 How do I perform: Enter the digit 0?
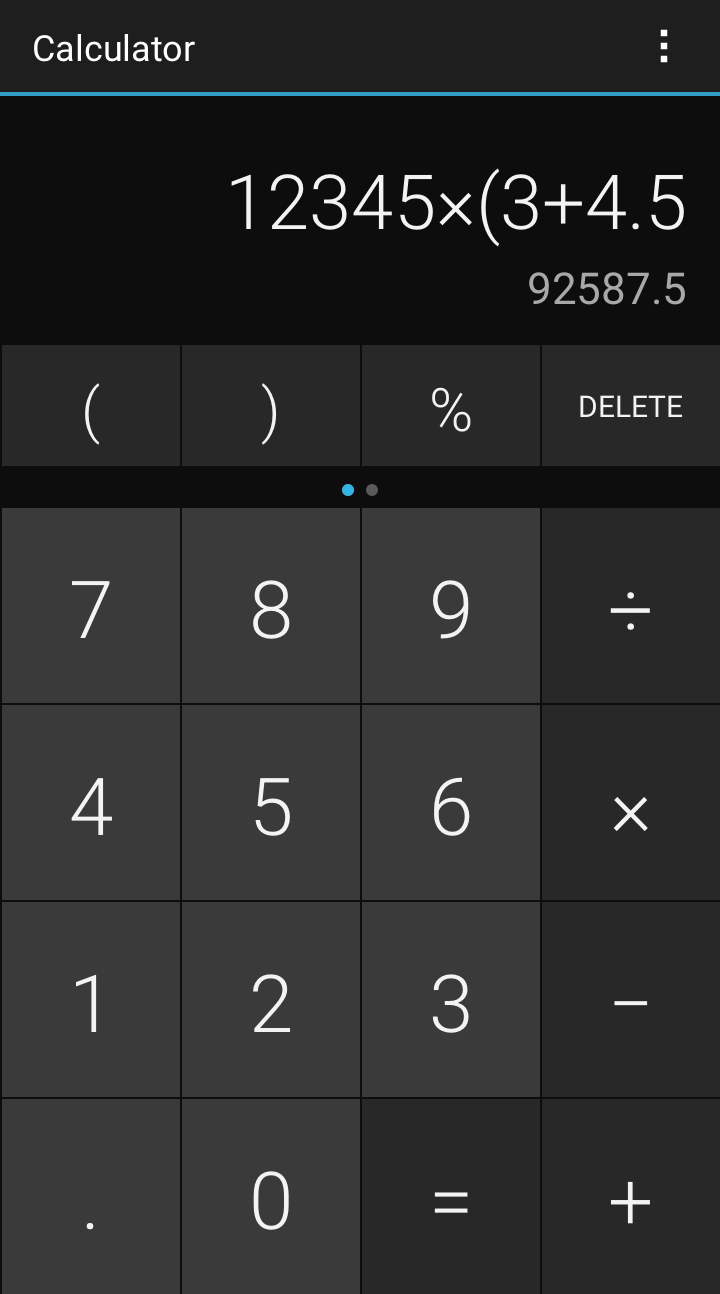coord(271,1197)
